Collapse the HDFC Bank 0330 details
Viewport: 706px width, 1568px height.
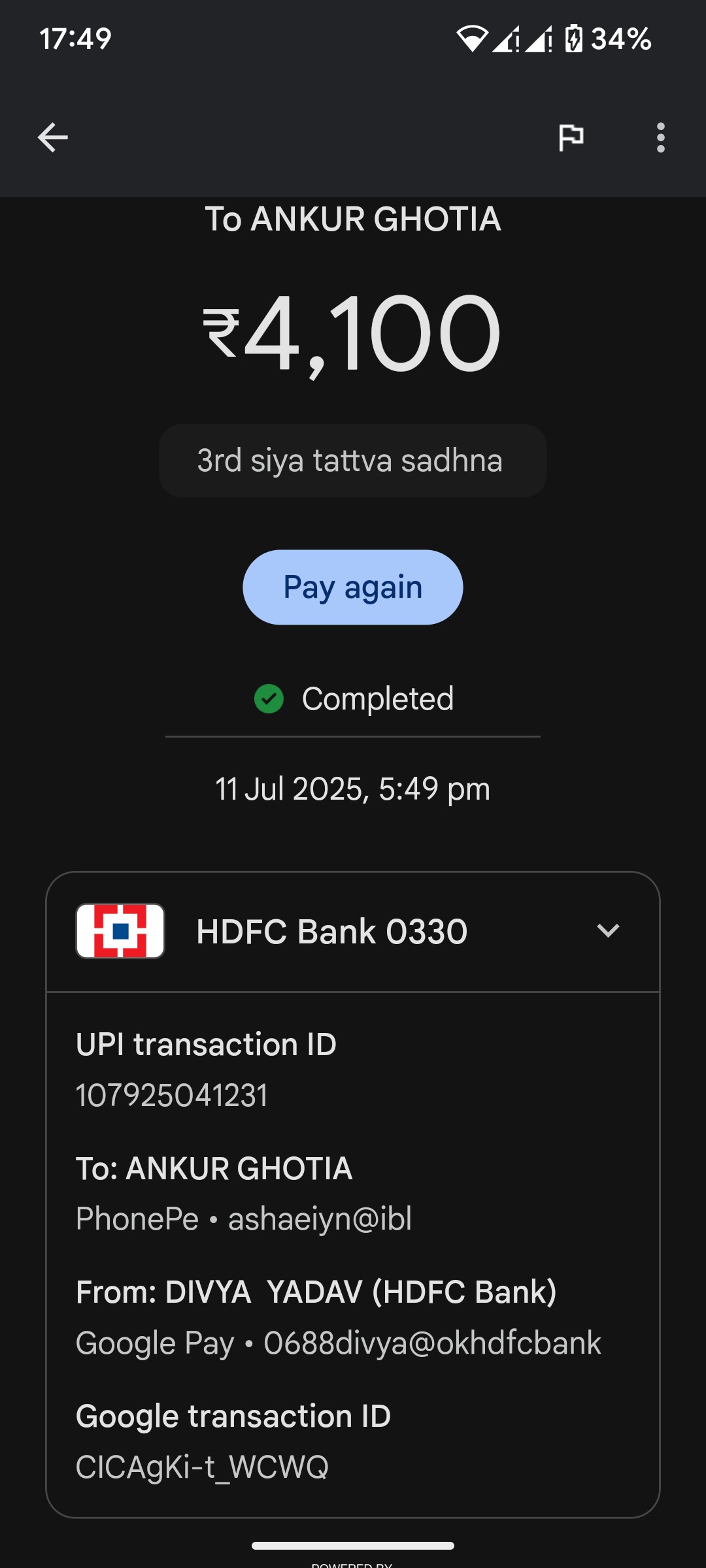[x=608, y=930]
